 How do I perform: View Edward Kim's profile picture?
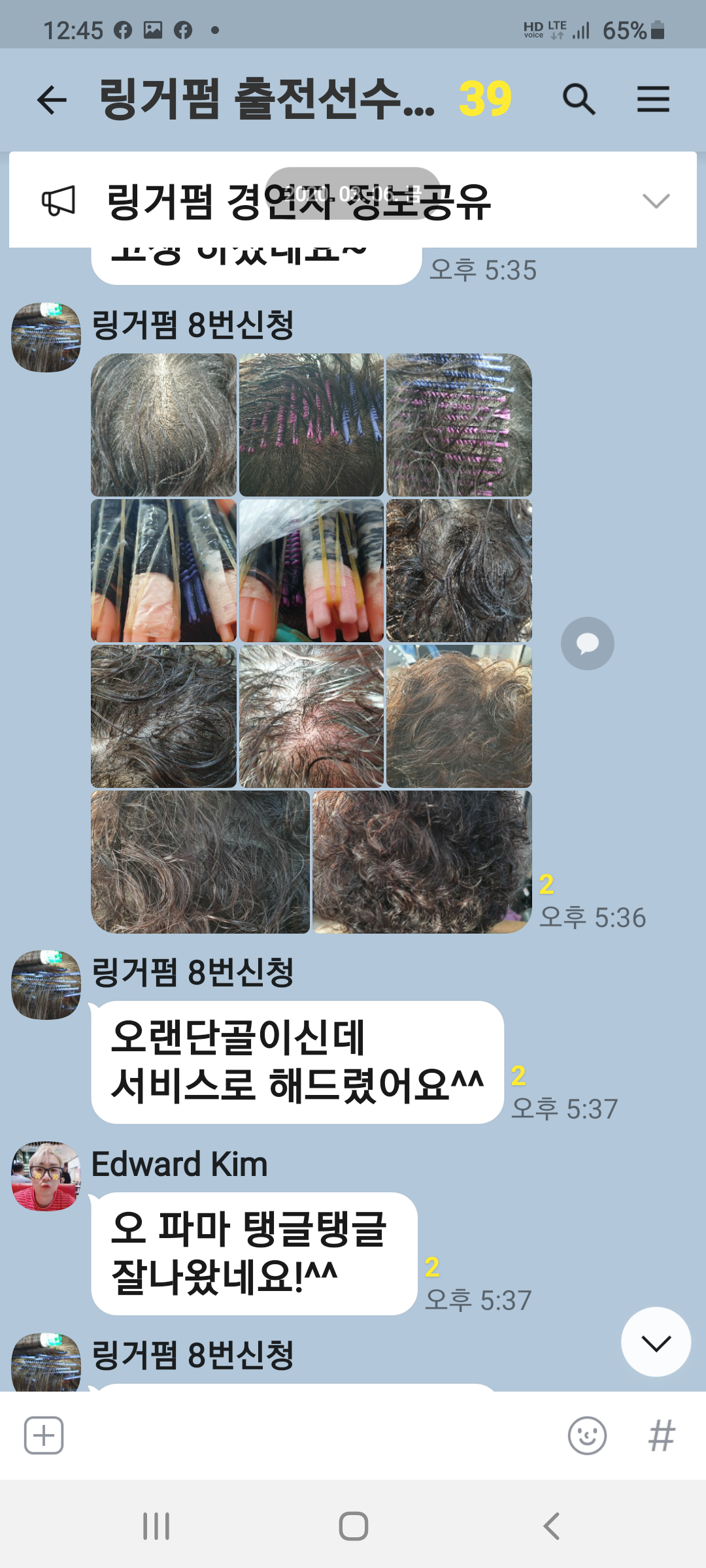(x=46, y=1176)
